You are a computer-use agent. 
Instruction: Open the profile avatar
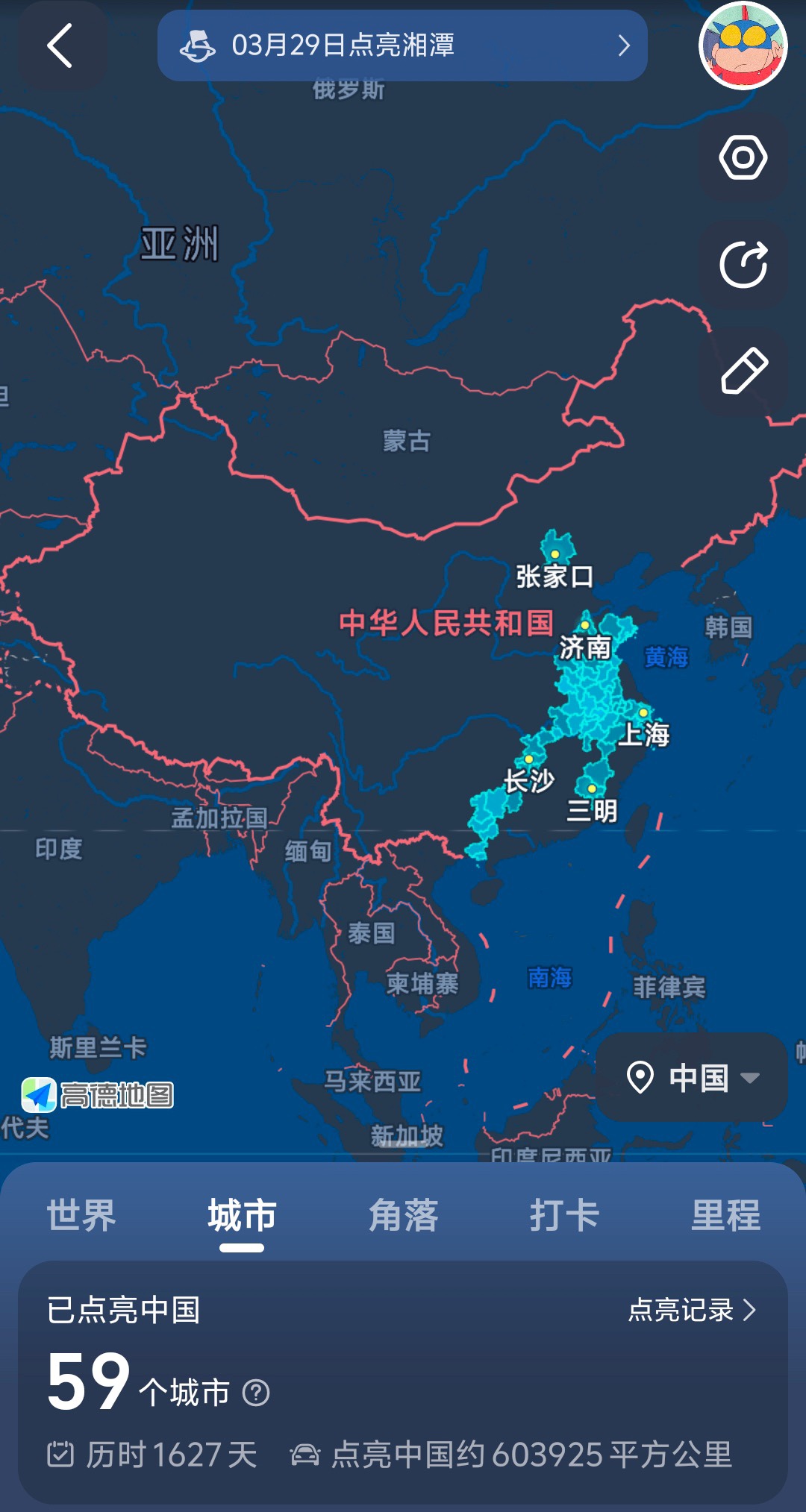pos(743,46)
